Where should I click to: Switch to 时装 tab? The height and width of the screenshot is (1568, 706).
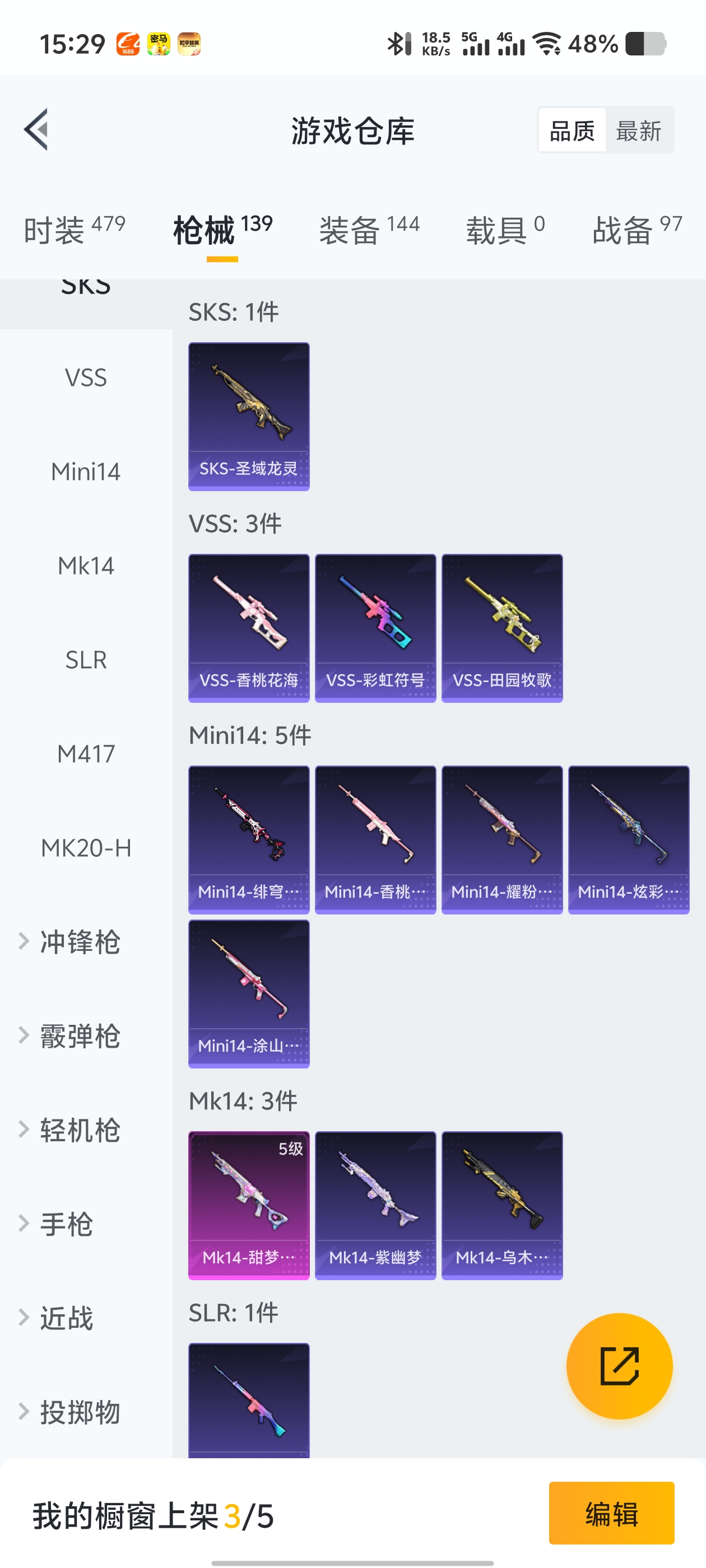tap(74, 230)
